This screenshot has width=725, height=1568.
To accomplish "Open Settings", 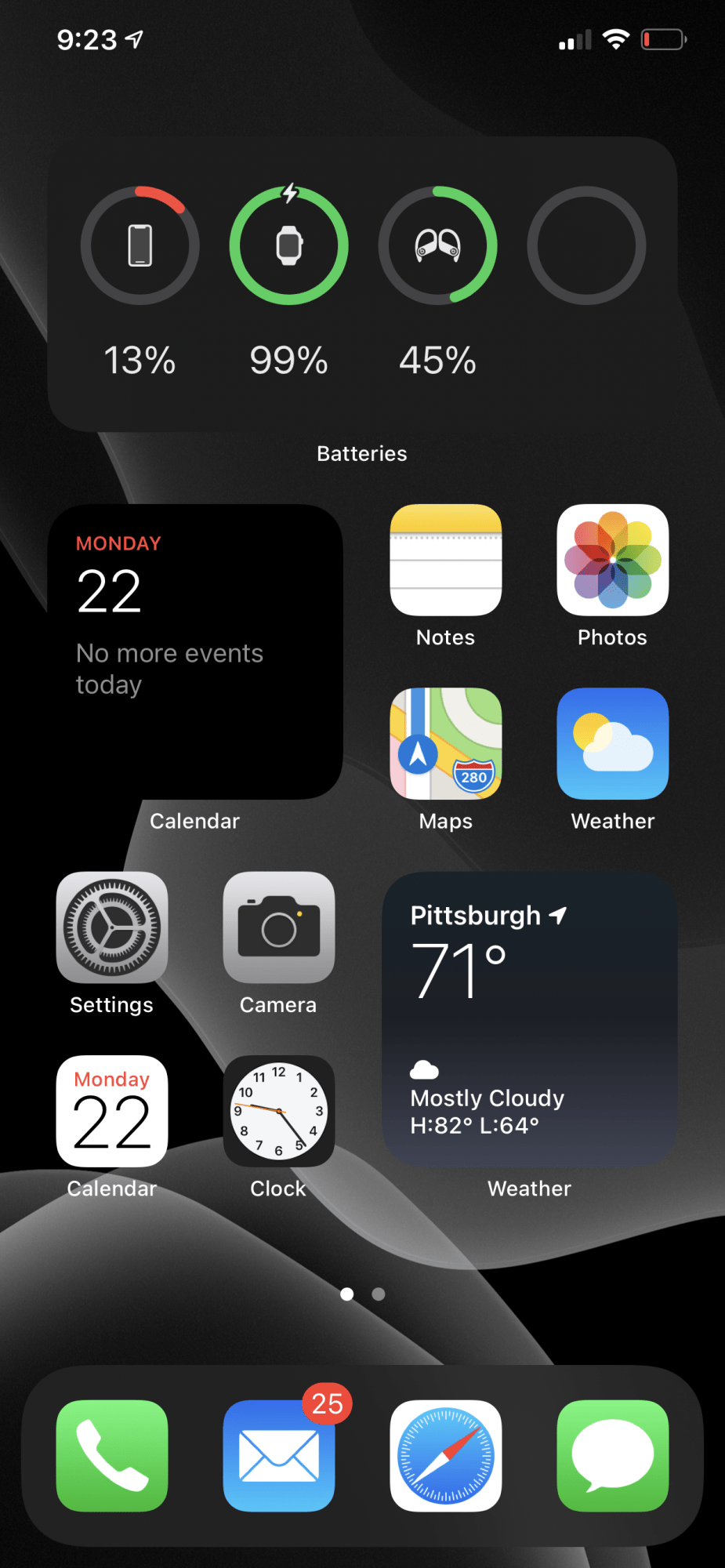I will coord(111,929).
